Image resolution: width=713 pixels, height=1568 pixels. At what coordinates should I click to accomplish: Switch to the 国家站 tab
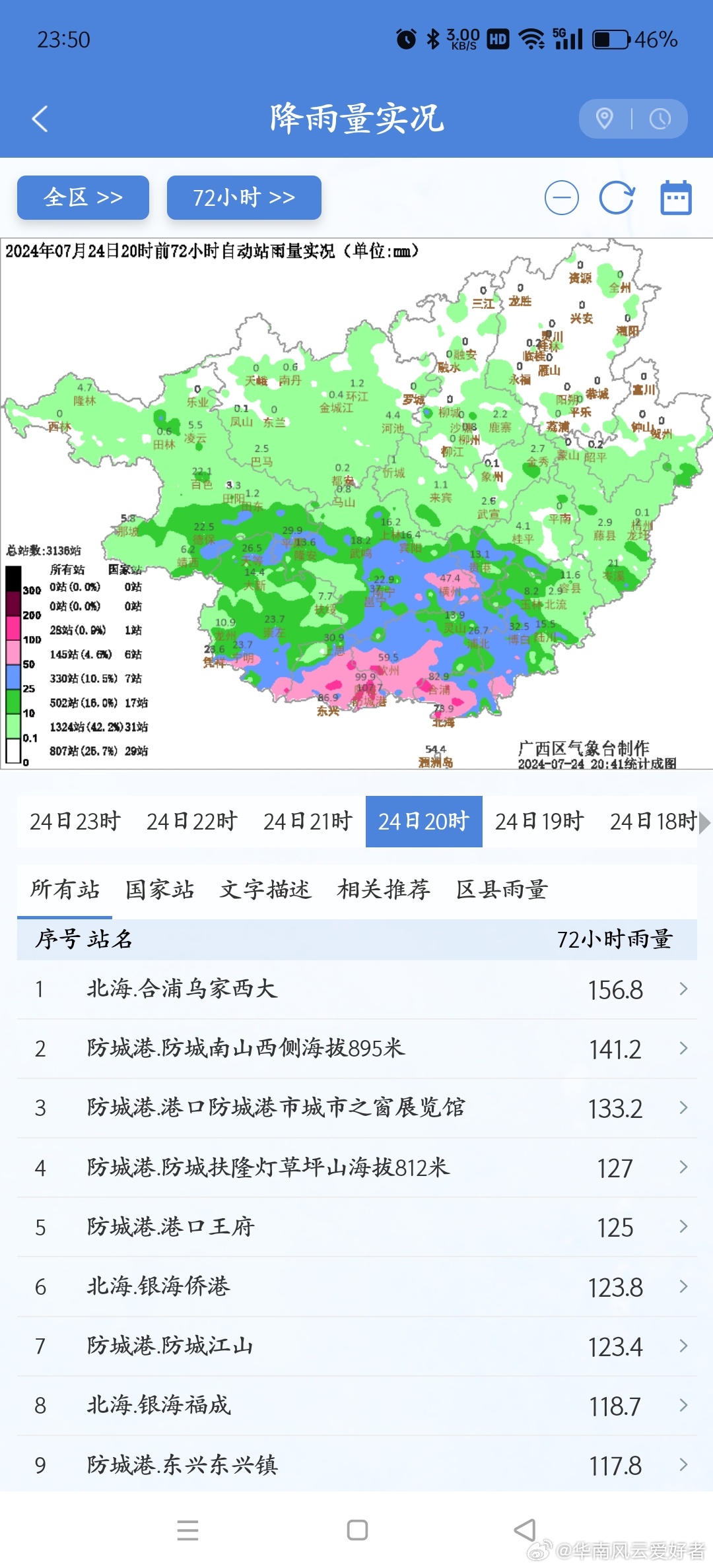(x=160, y=890)
